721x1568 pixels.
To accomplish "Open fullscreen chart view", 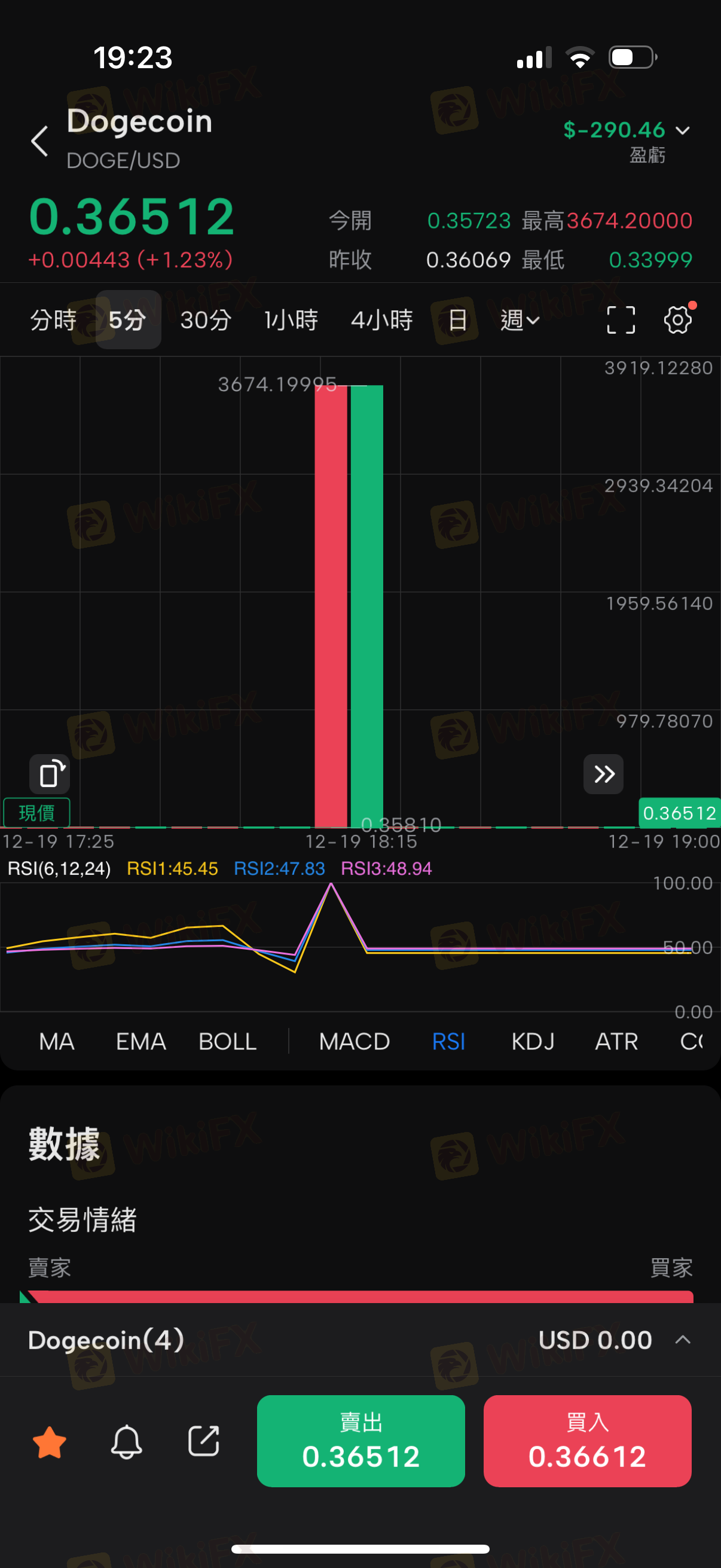I will point(621,319).
